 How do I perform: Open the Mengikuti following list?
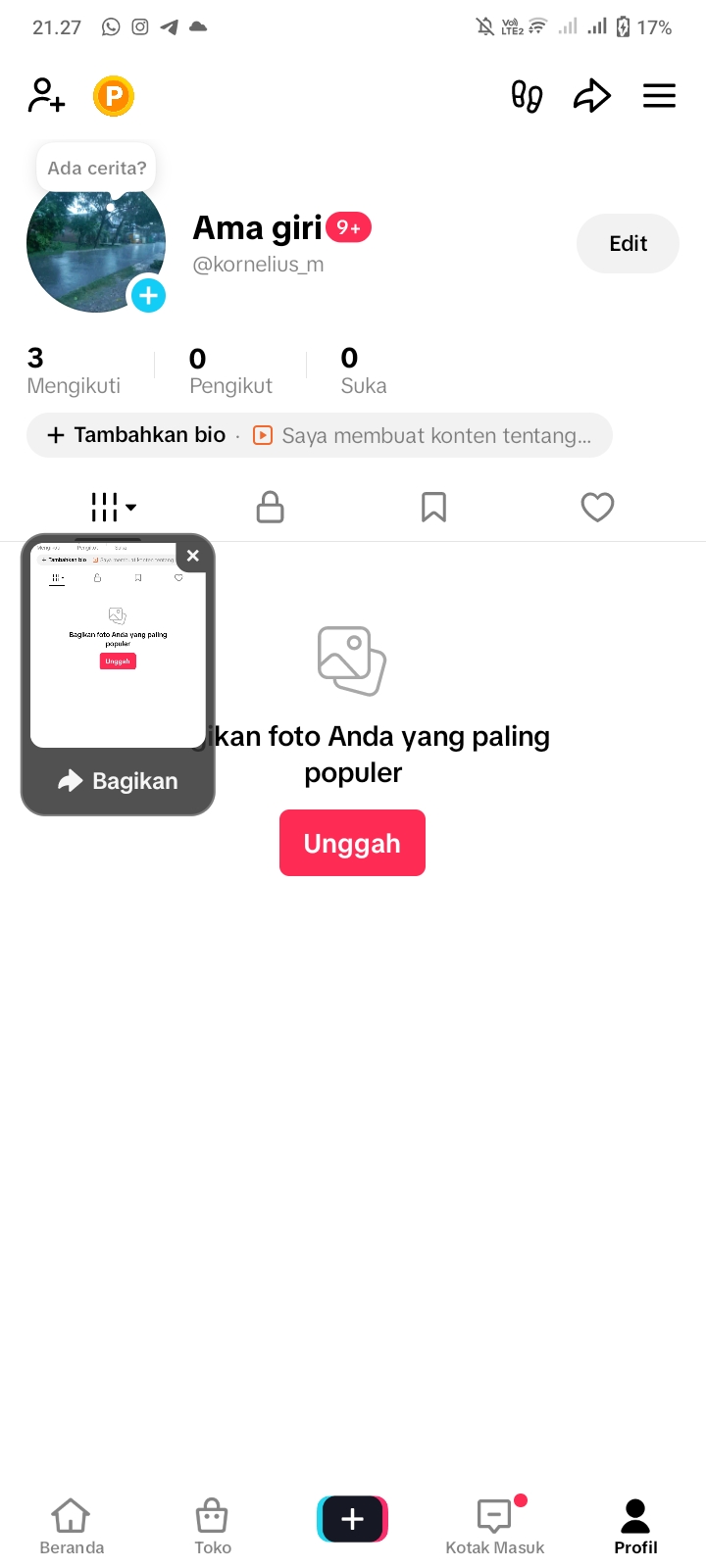point(74,371)
